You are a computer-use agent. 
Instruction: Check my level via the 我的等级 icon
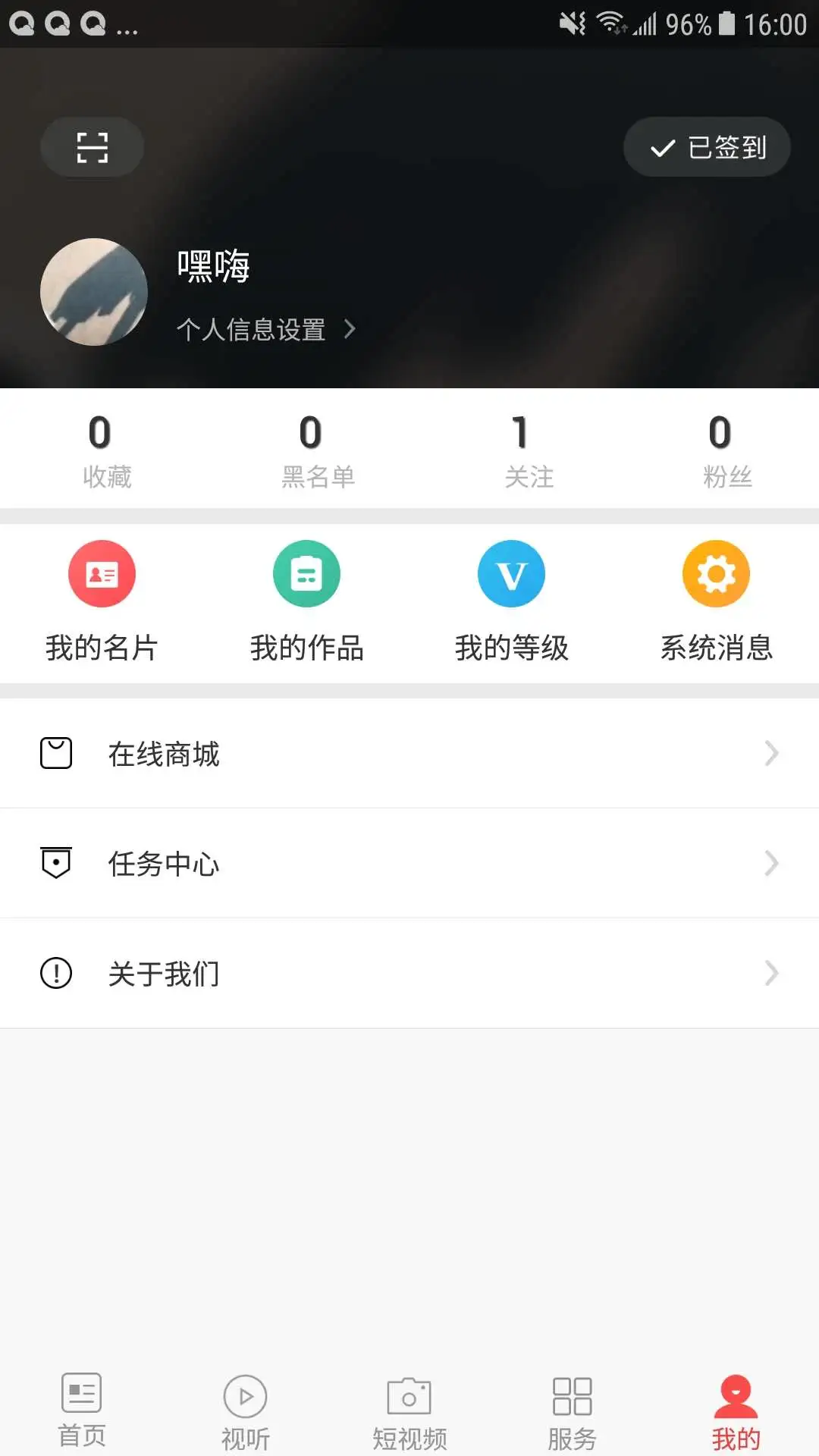tap(511, 574)
